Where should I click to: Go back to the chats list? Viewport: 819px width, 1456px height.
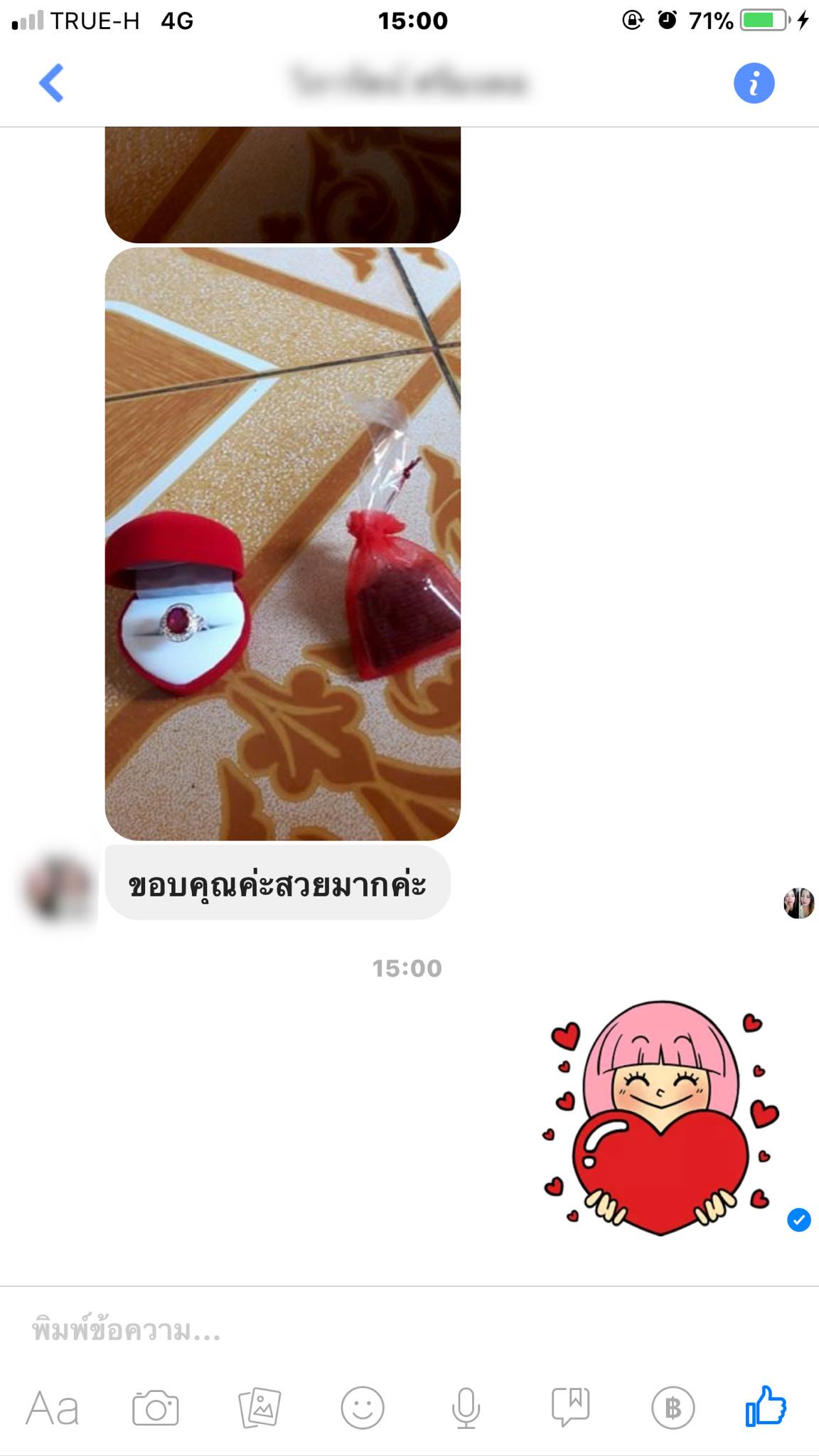51,83
